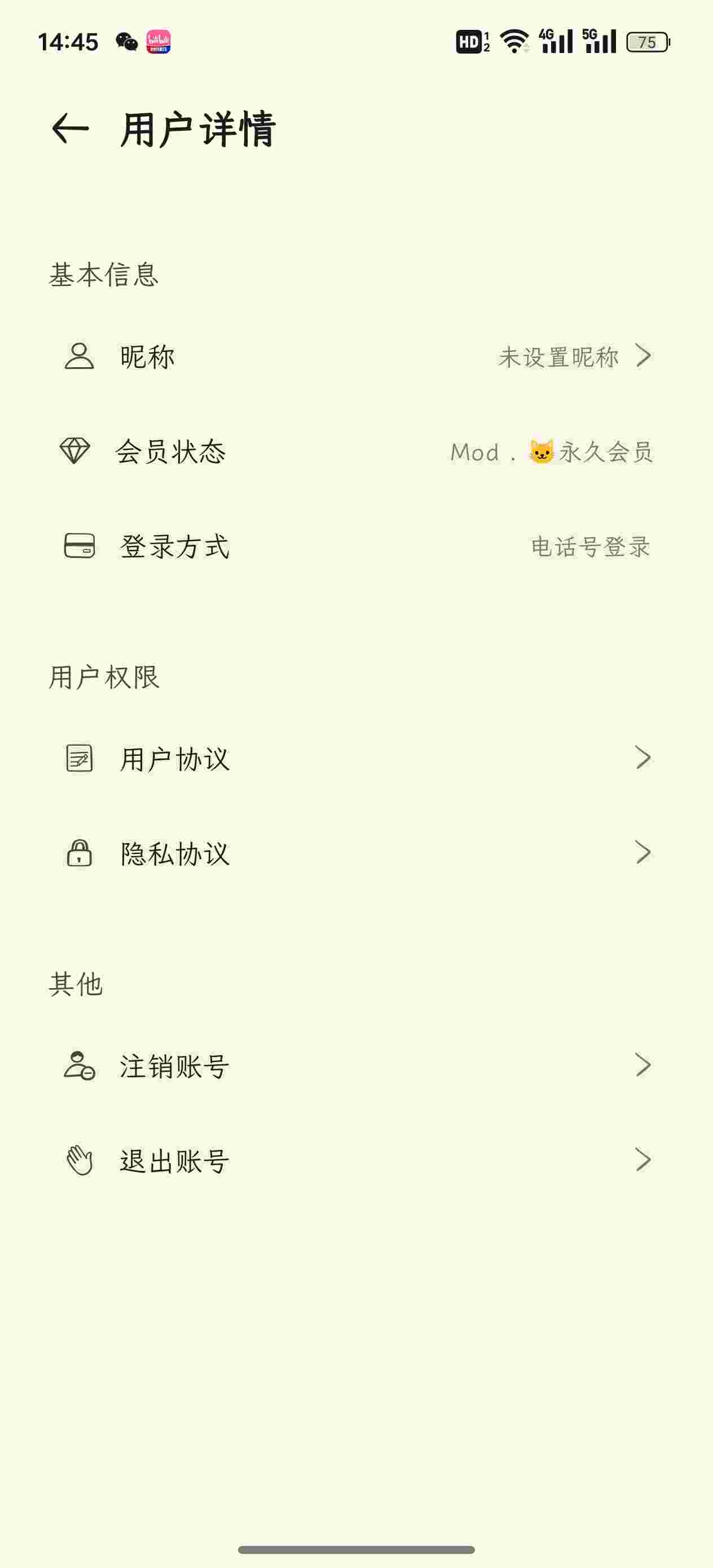Open the 会员状态 membership row
The height and width of the screenshot is (1568, 713).
pos(356,452)
